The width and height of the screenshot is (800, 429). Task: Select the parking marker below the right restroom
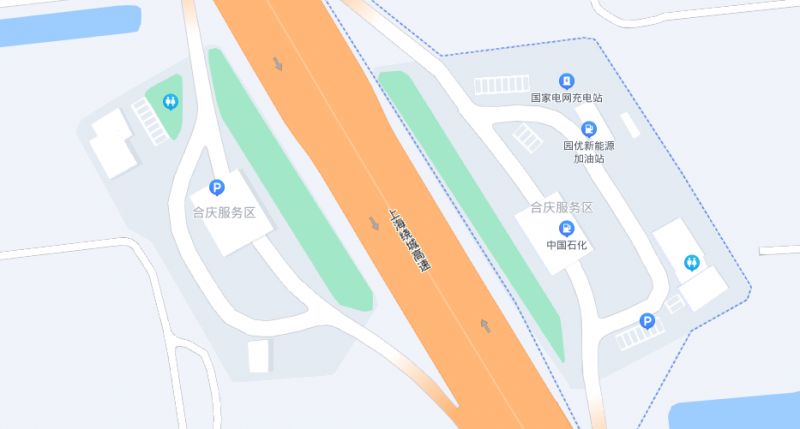(x=648, y=321)
